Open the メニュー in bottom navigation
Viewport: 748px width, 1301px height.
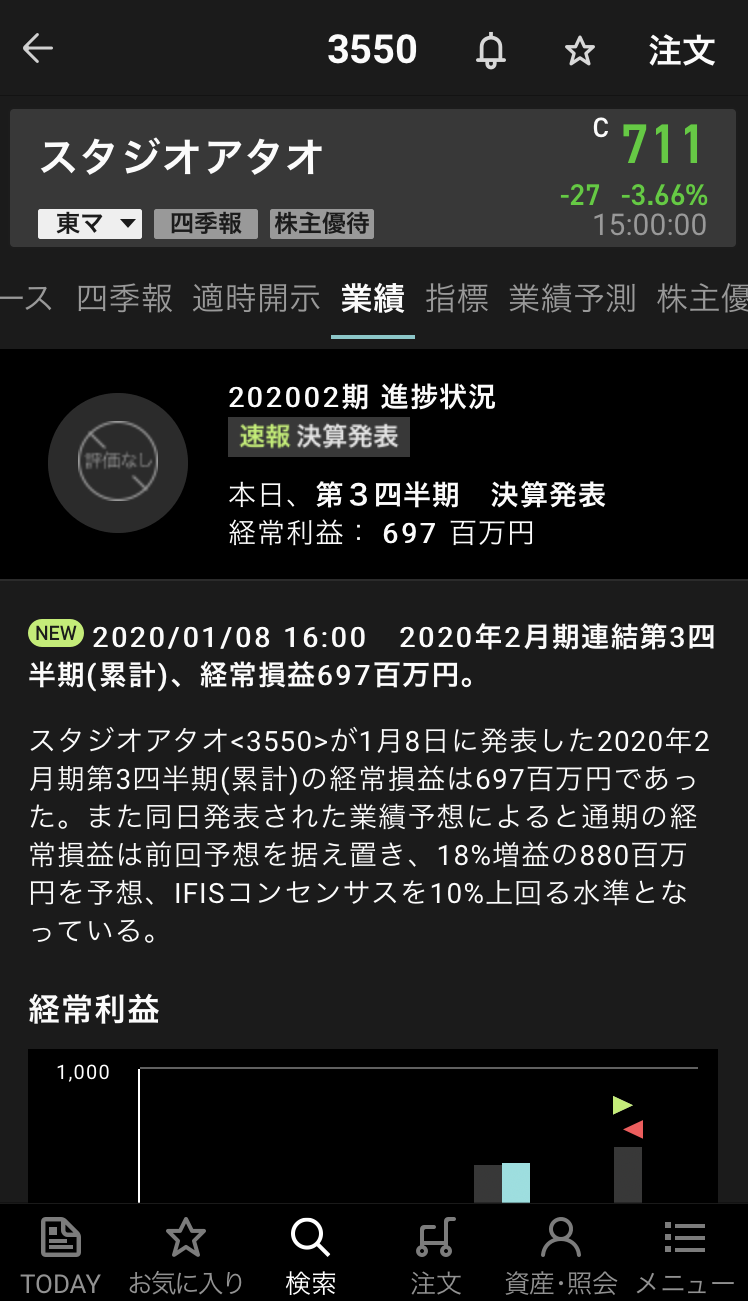[x=685, y=1255]
